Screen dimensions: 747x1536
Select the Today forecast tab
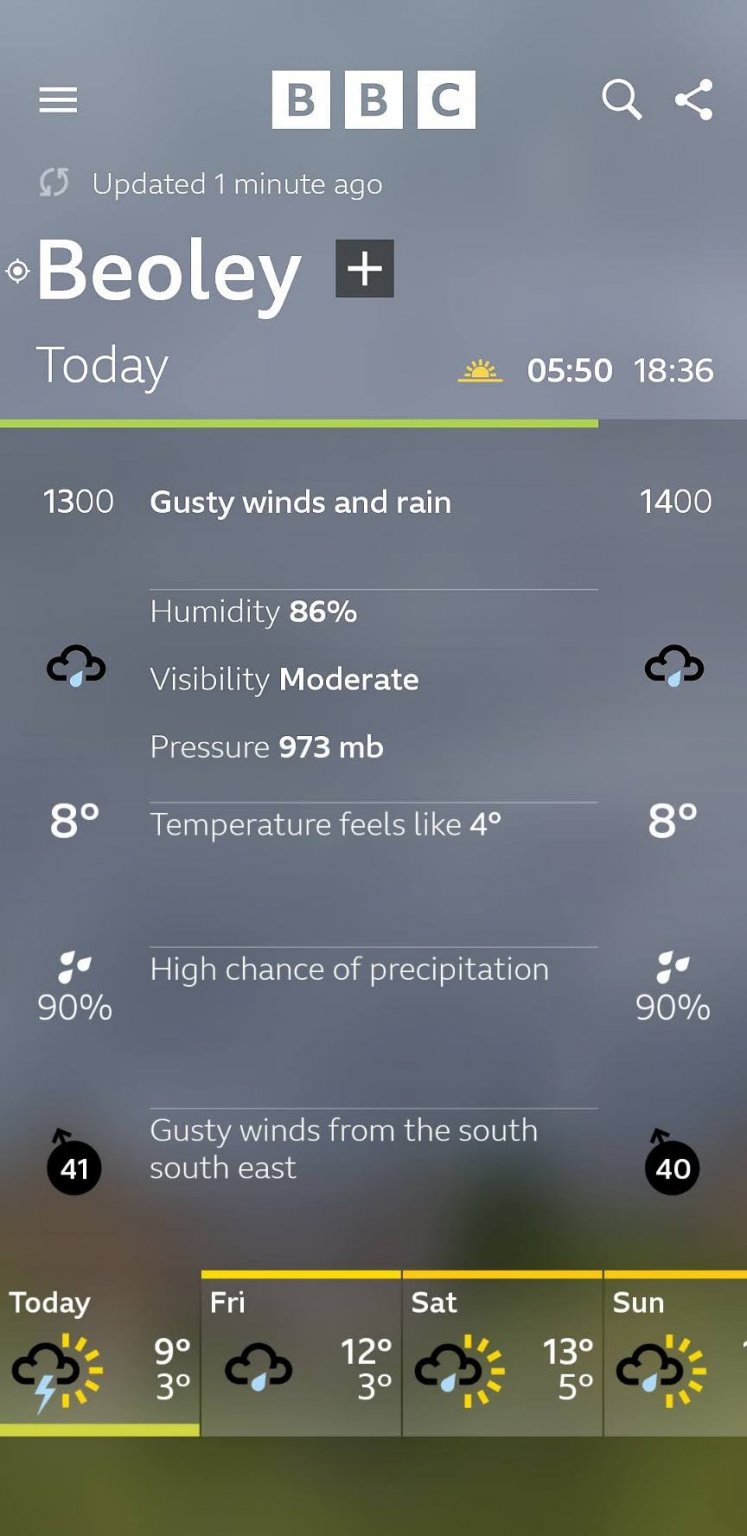tap(99, 1352)
